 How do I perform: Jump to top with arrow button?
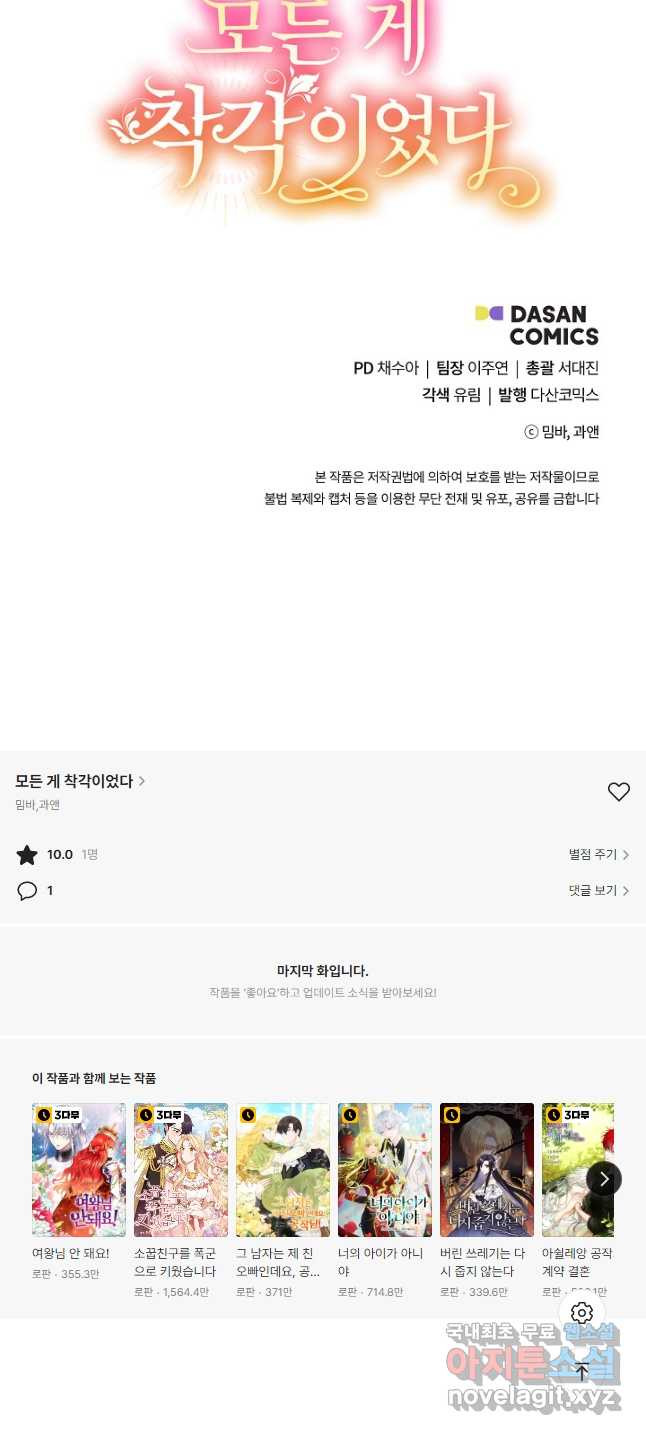tap(582, 1371)
